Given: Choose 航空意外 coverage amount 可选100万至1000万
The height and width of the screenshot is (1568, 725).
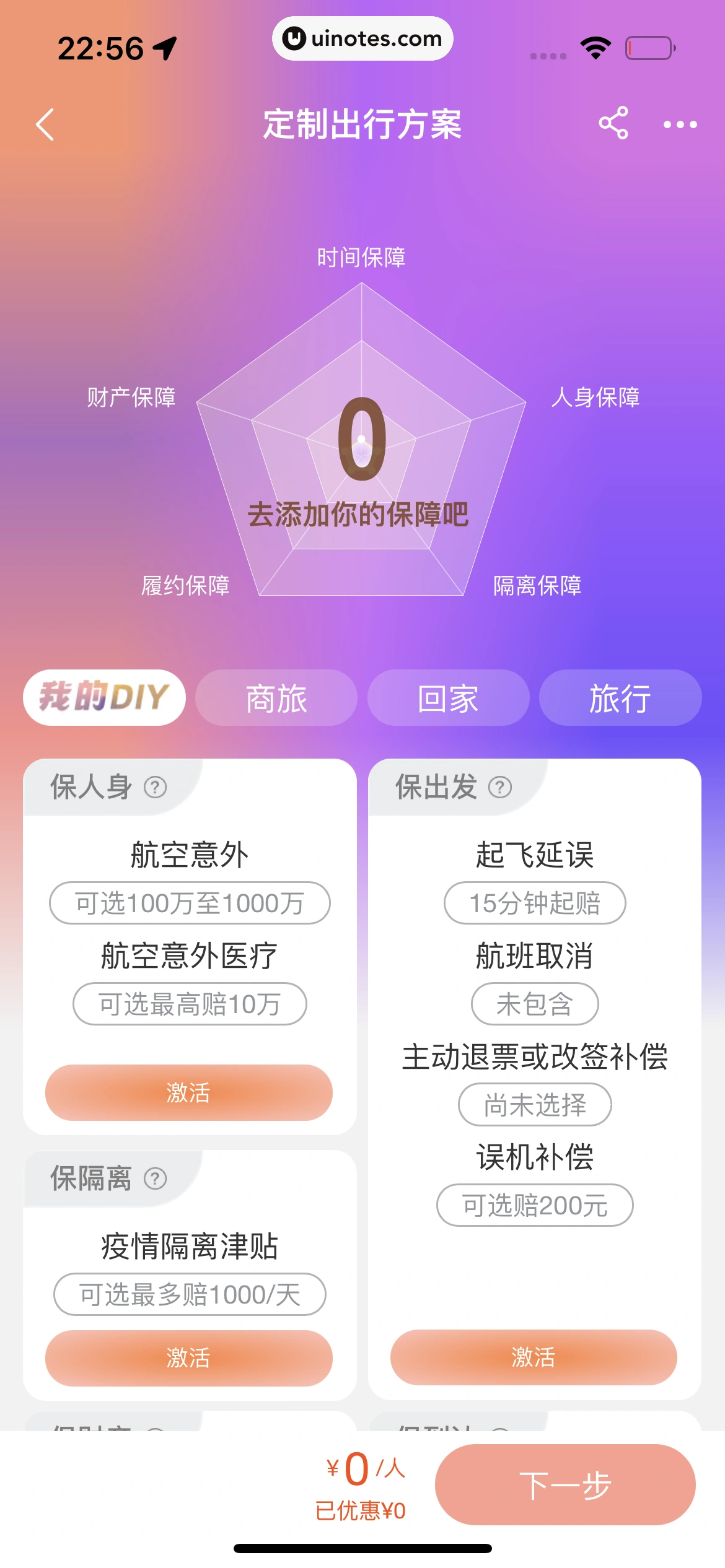Looking at the screenshot, I should tap(190, 903).
